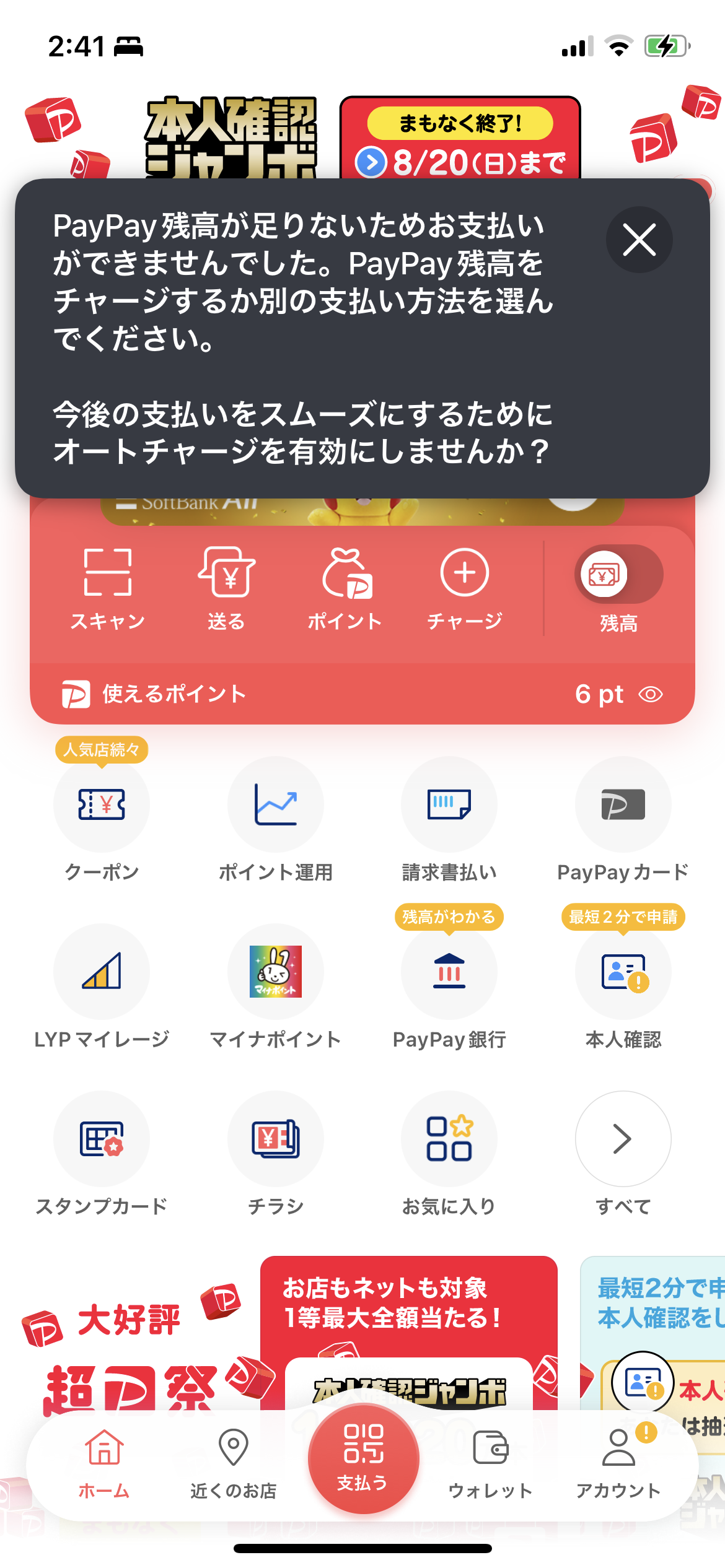Screen dimensions: 725x1568
Task: Launch マイナポイント
Action: click(276, 972)
